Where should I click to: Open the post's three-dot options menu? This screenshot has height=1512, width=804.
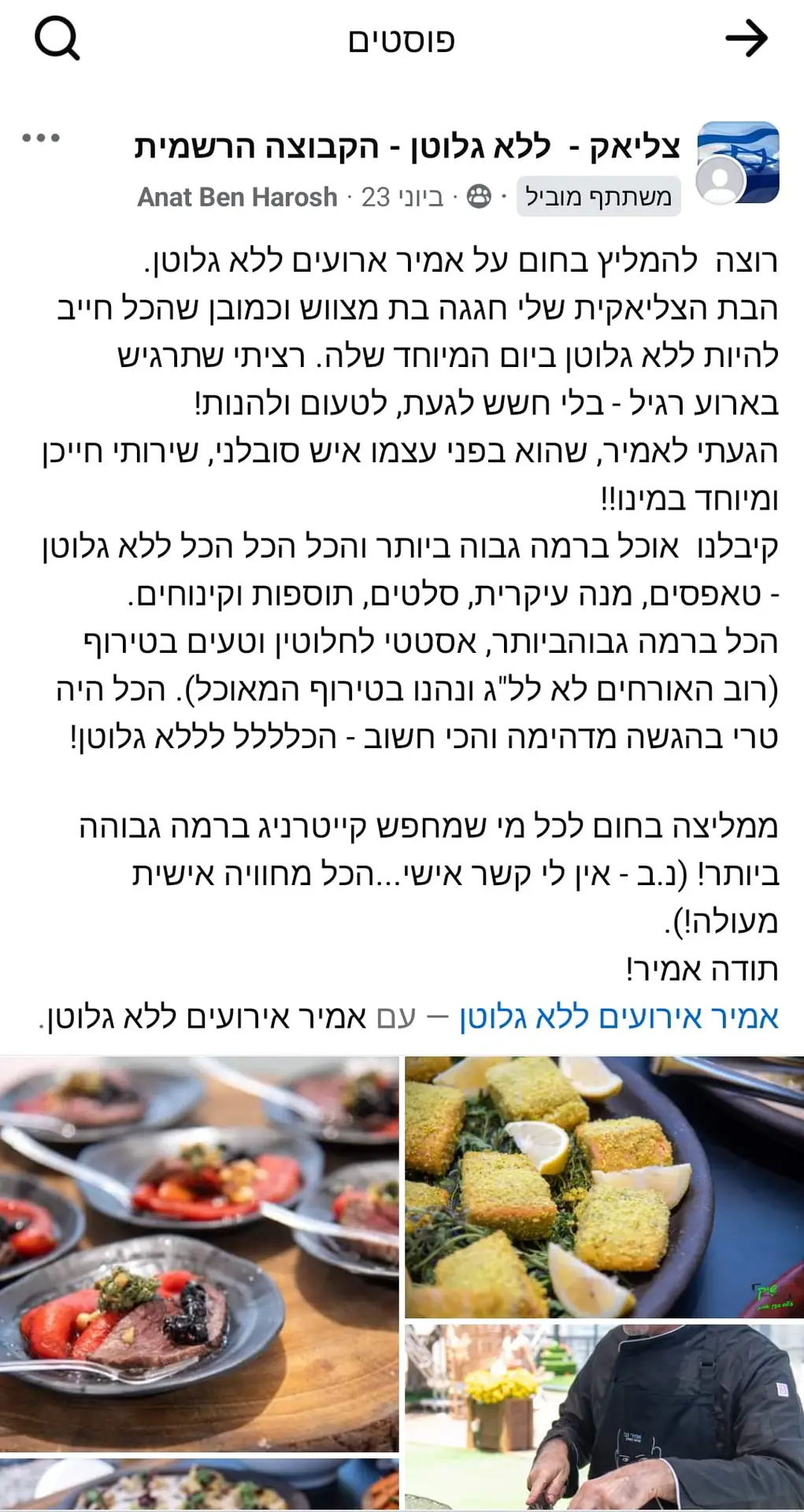click(41, 139)
